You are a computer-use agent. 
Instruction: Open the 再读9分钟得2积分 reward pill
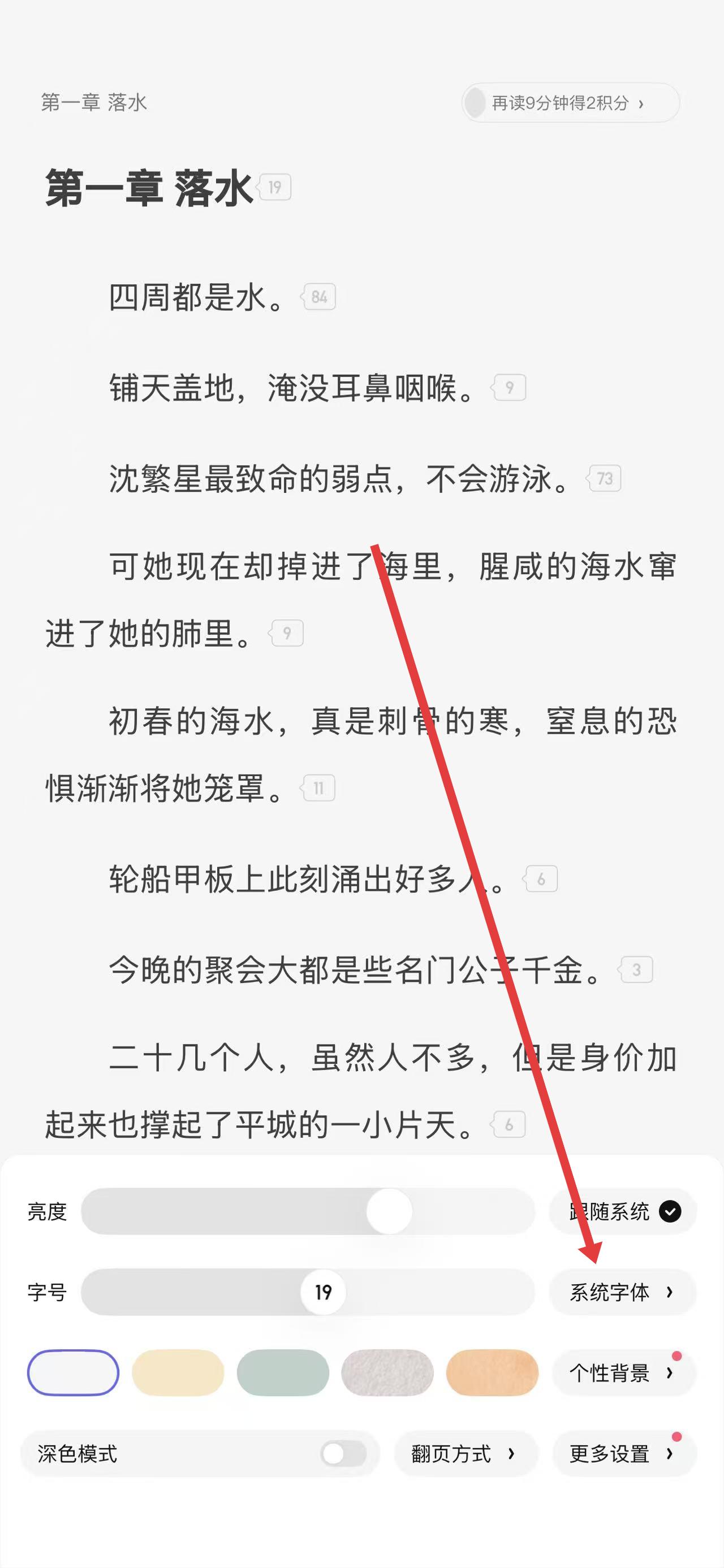coord(570,103)
